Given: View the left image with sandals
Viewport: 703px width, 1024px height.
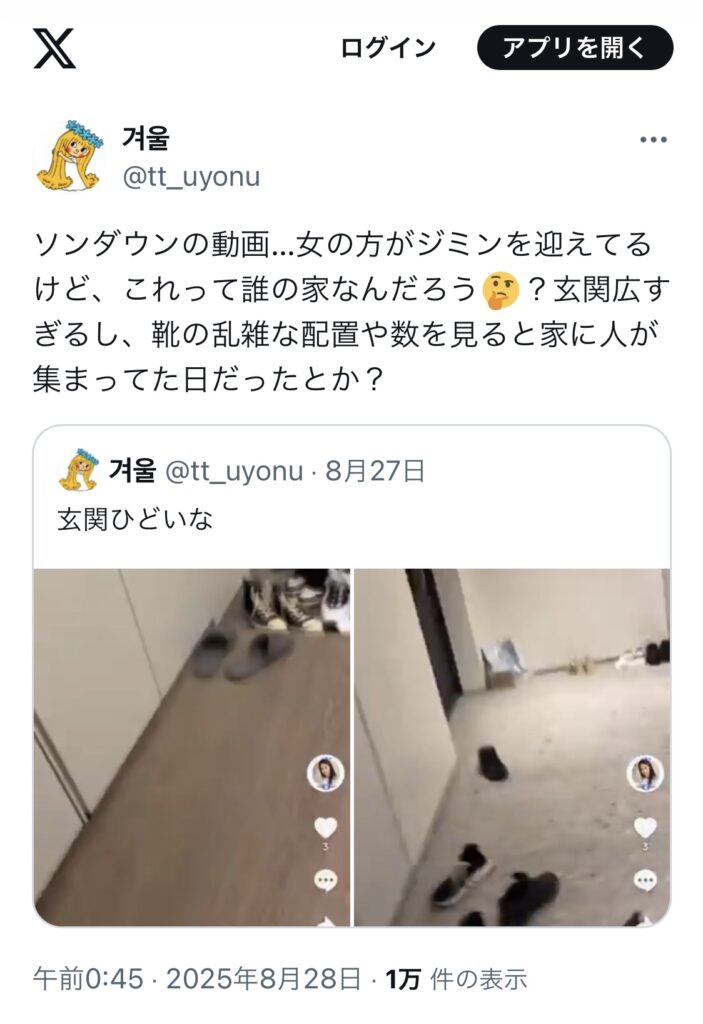Looking at the screenshot, I should click(x=192, y=747).
